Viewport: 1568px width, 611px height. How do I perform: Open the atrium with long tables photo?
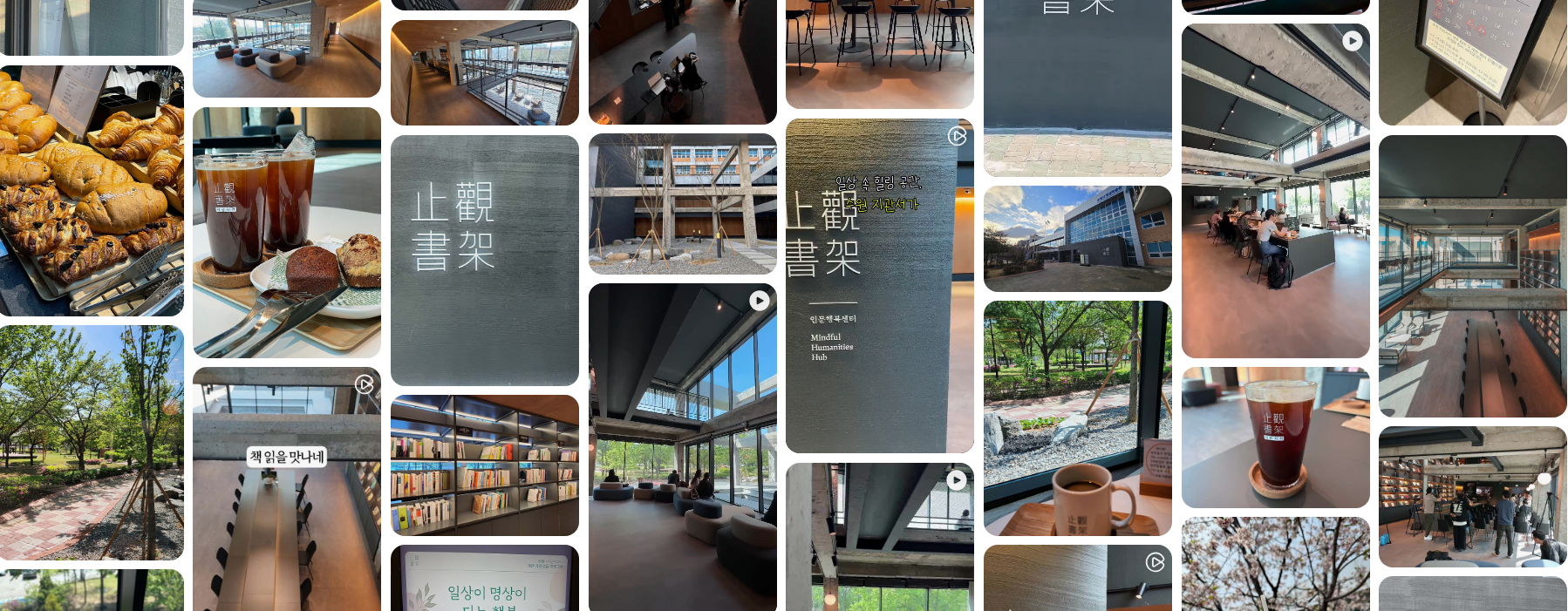[x=1472, y=275]
